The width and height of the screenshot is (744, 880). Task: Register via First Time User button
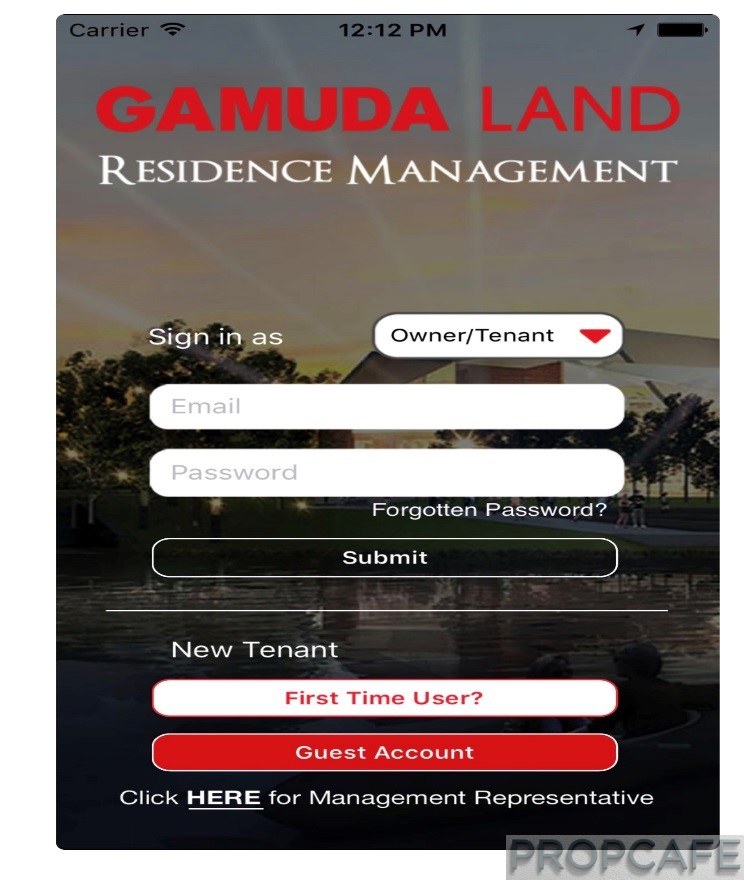tap(384, 698)
